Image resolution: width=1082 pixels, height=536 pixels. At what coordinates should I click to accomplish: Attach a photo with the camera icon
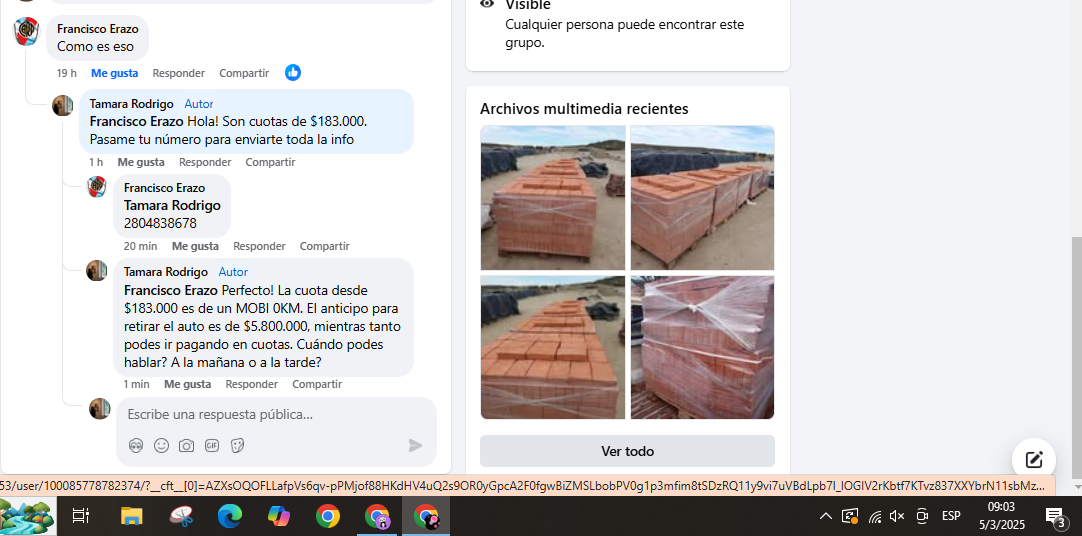point(187,445)
